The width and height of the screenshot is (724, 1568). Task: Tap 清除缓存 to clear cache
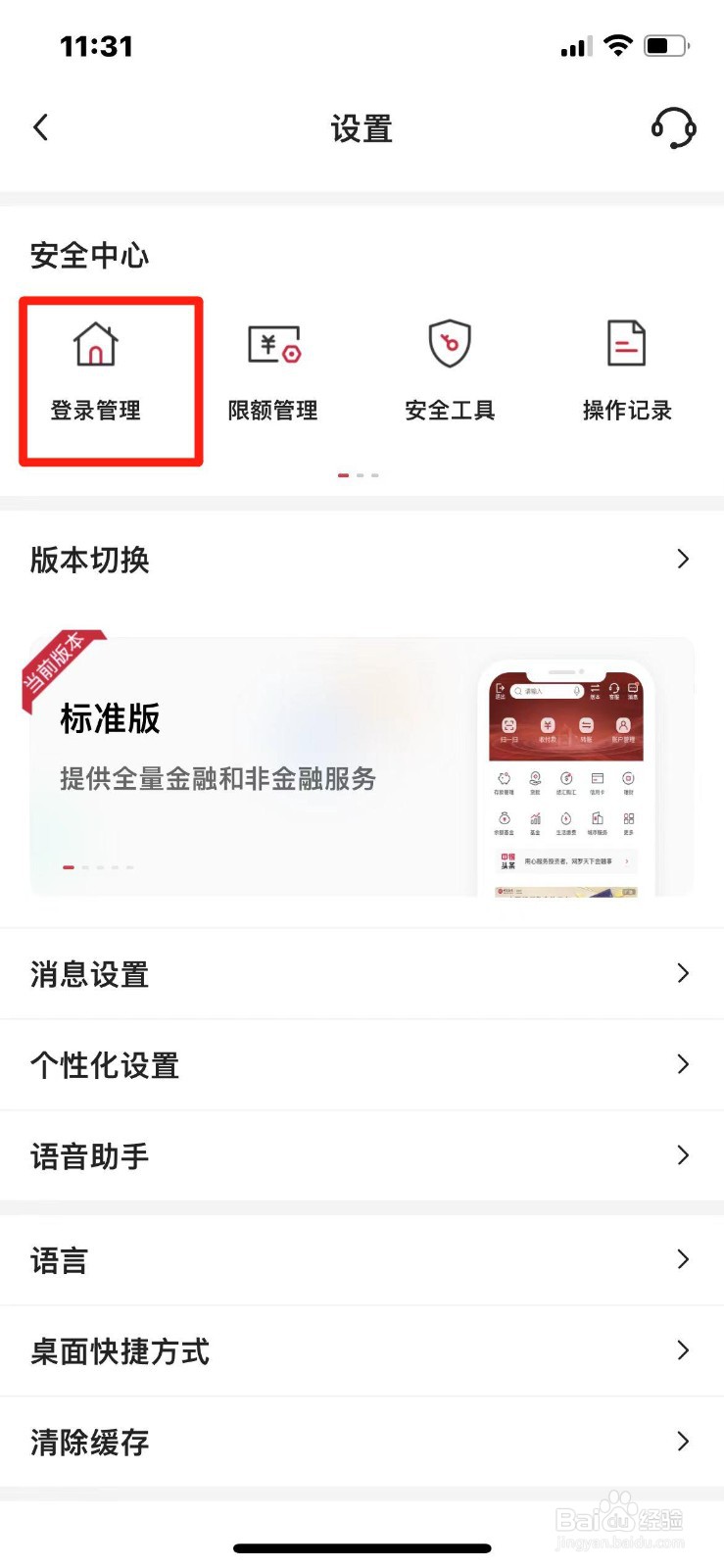(x=362, y=1442)
